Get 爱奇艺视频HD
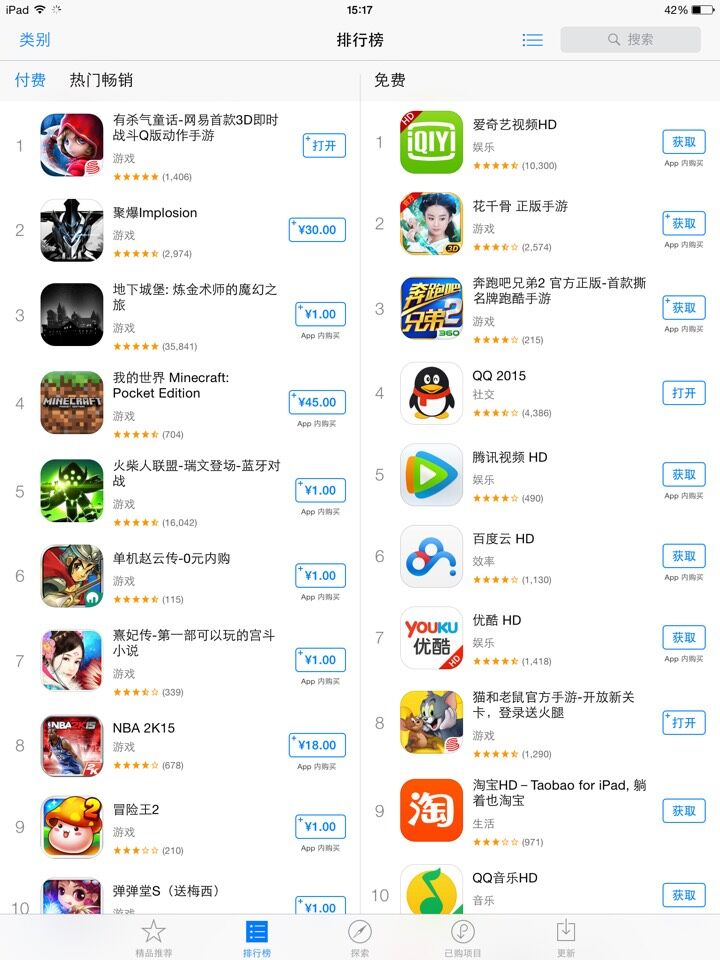 point(684,142)
